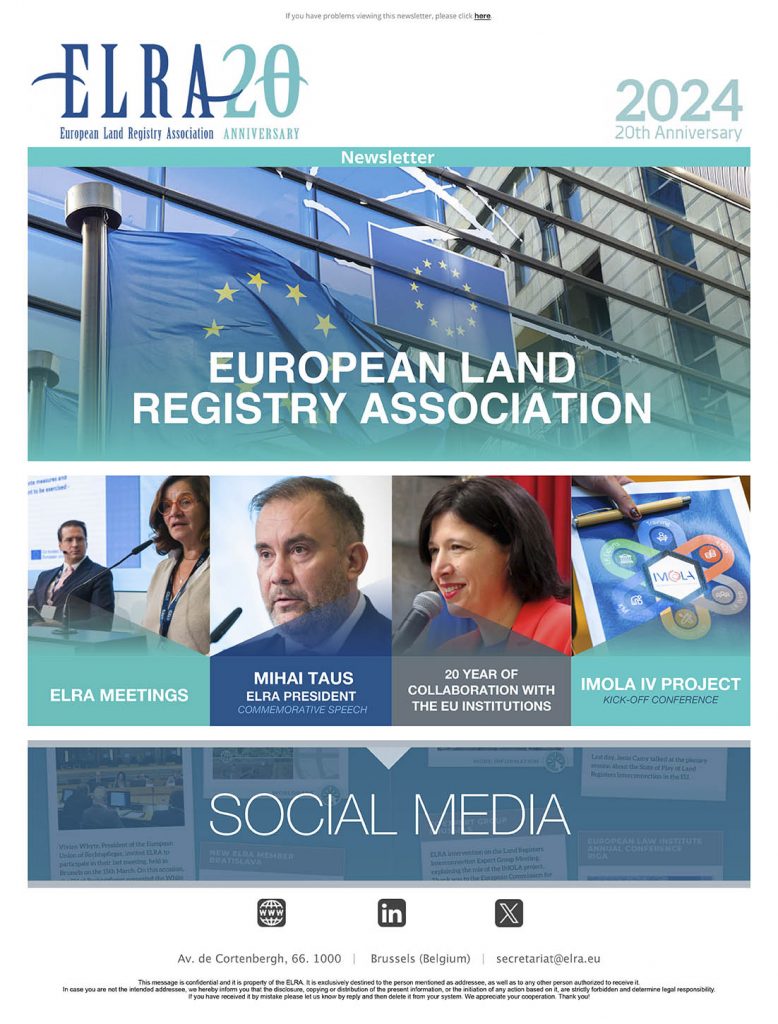Open the EU institutions collaboration tile
Viewport: 778px width, 1024px height.
click(481, 600)
